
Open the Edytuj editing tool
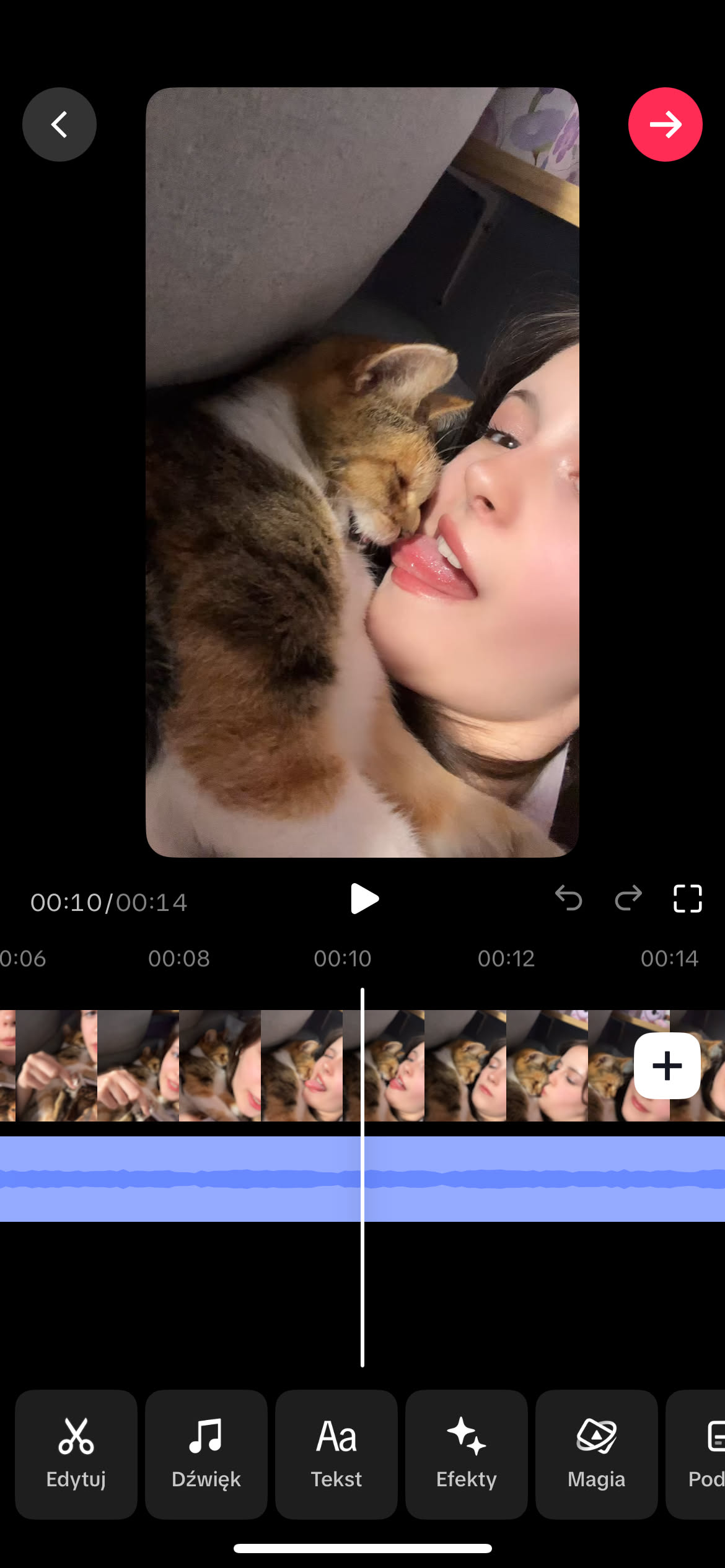tap(76, 1454)
